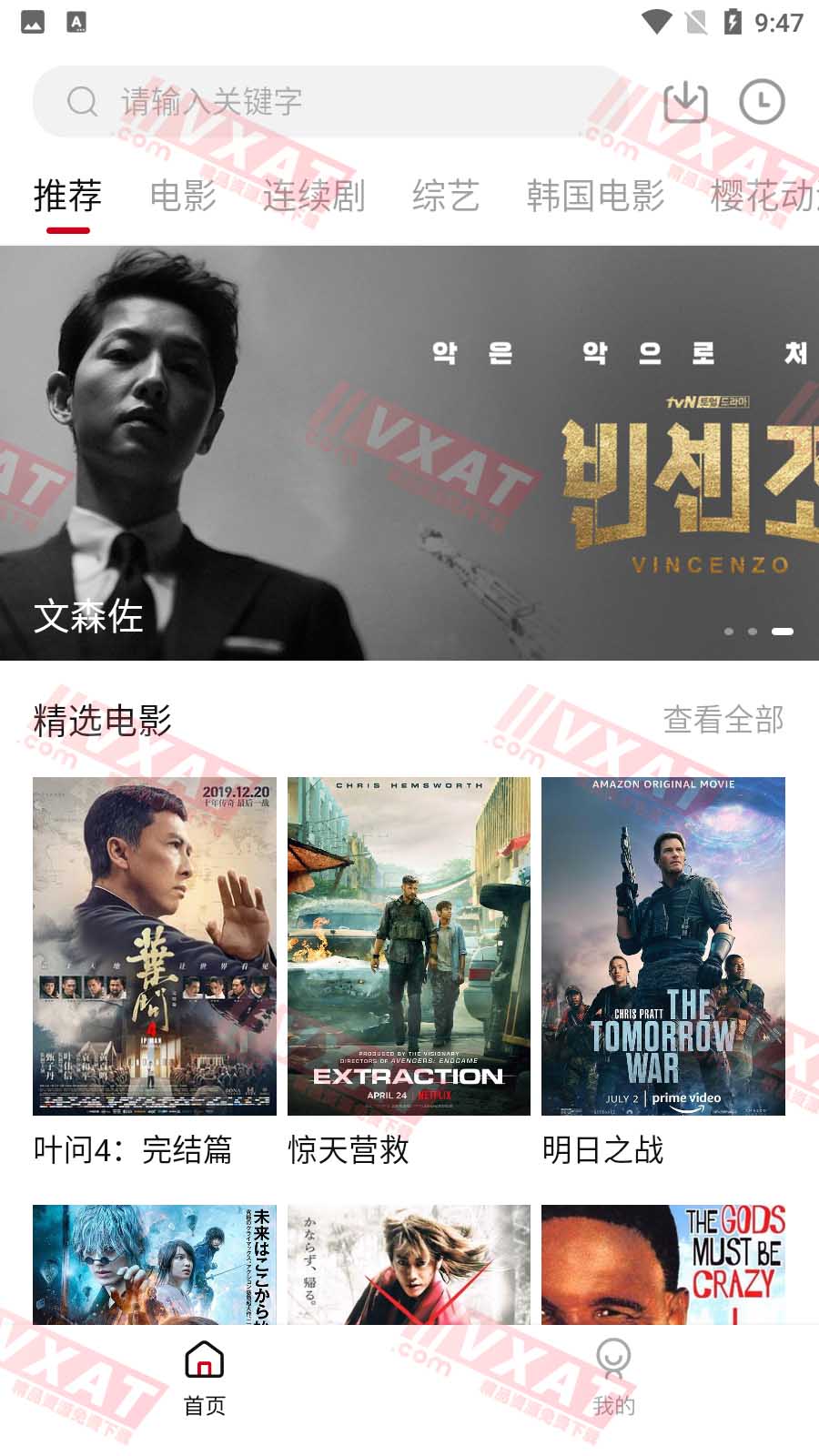Open the 惊天营救 Extraction card
819x1456 pixels.
tap(409, 946)
